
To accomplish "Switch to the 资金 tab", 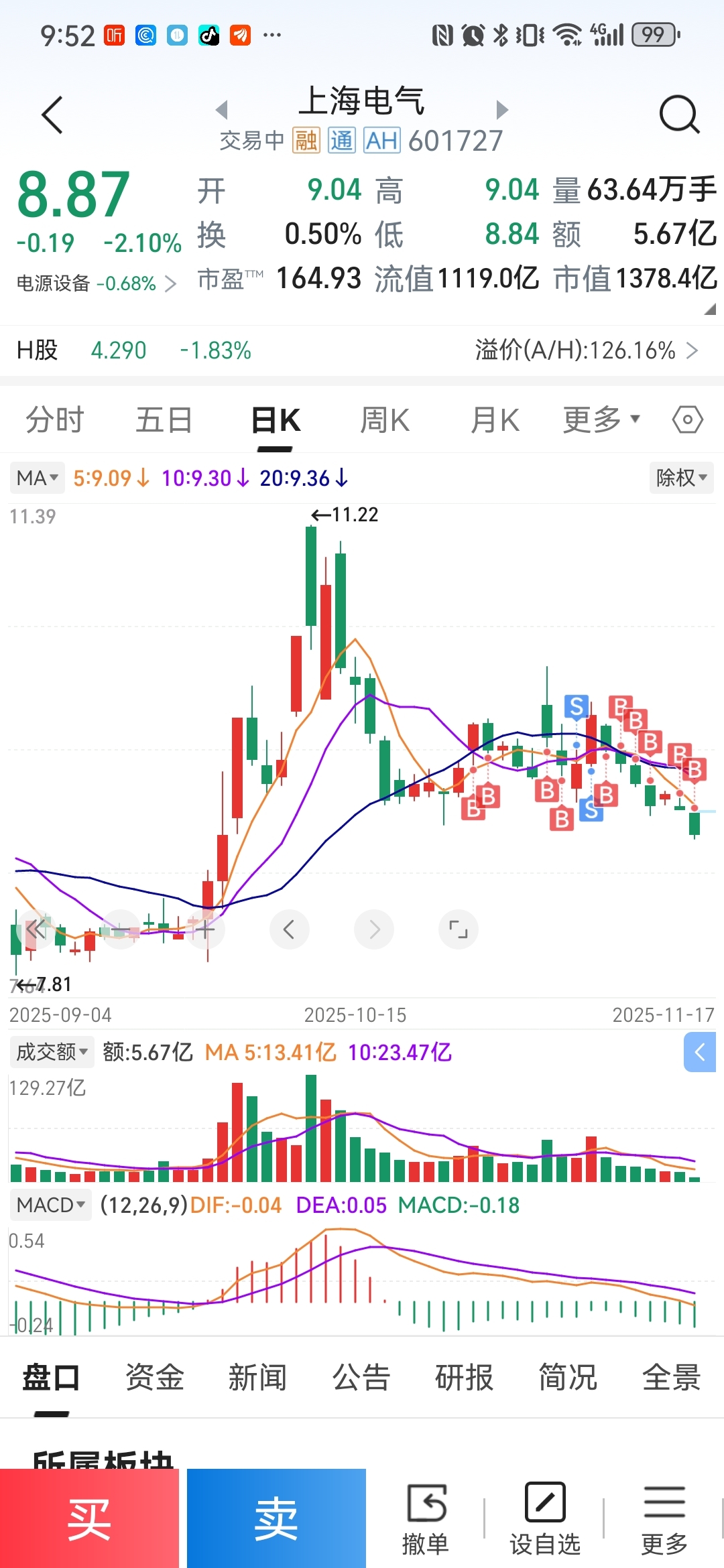I will coord(155,1378).
